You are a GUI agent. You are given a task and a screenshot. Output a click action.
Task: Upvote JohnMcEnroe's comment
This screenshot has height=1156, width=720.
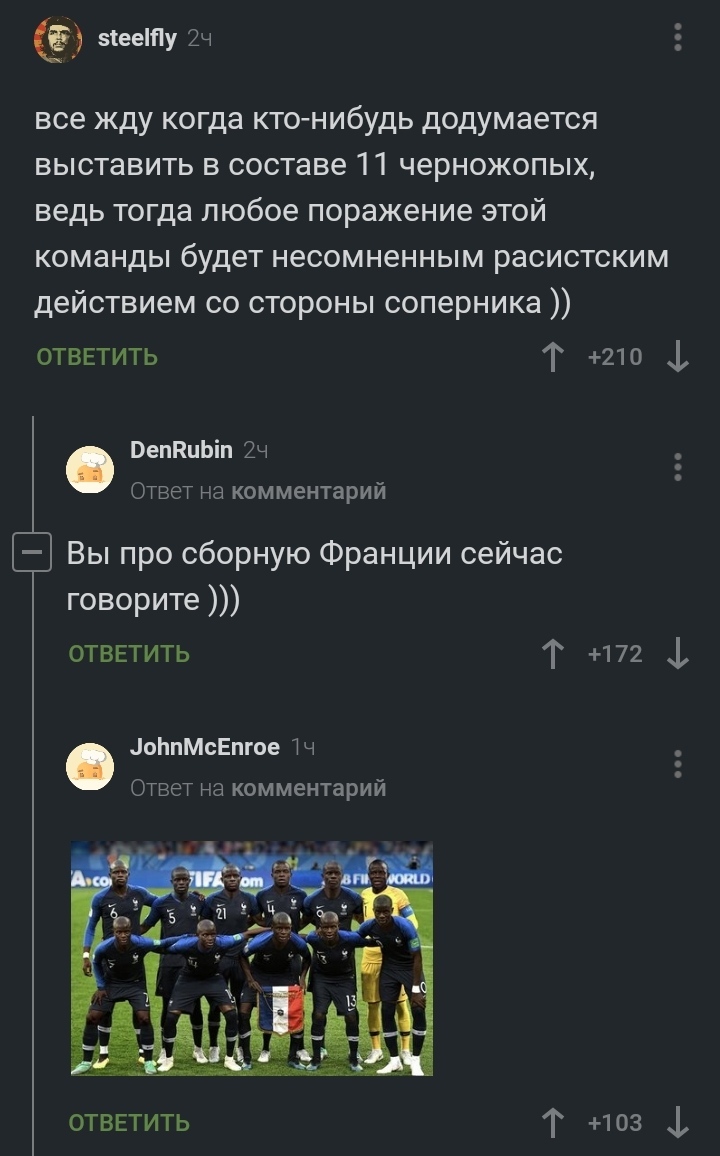click(x=553, y=1123)
